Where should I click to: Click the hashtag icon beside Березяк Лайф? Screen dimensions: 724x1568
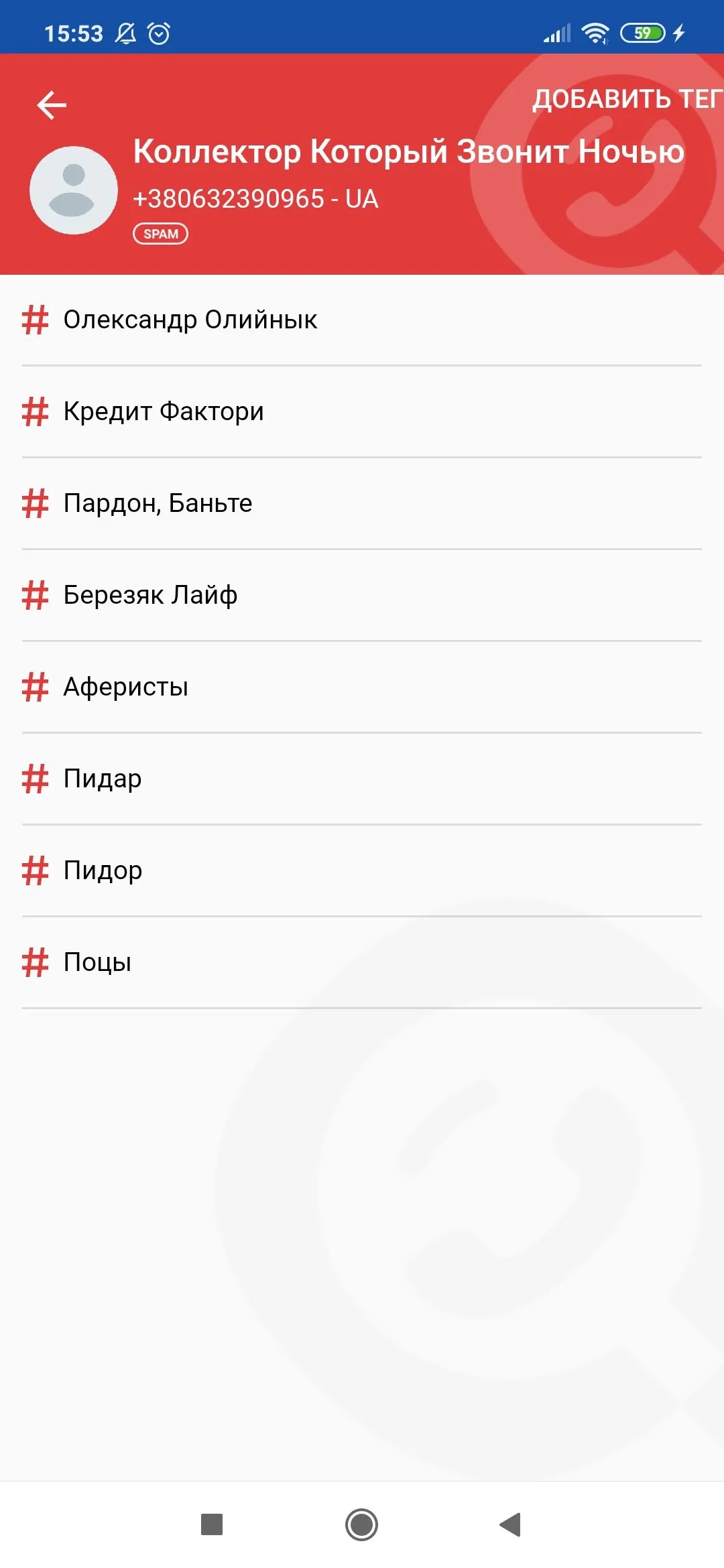pos(35,594)
